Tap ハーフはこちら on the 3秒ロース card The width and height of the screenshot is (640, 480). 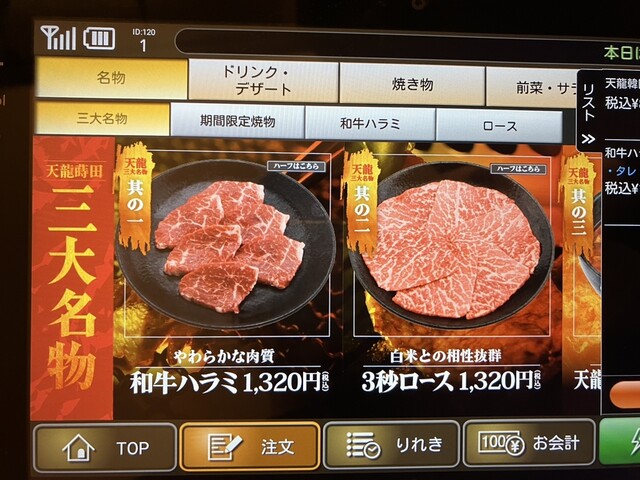pos(518,169)
